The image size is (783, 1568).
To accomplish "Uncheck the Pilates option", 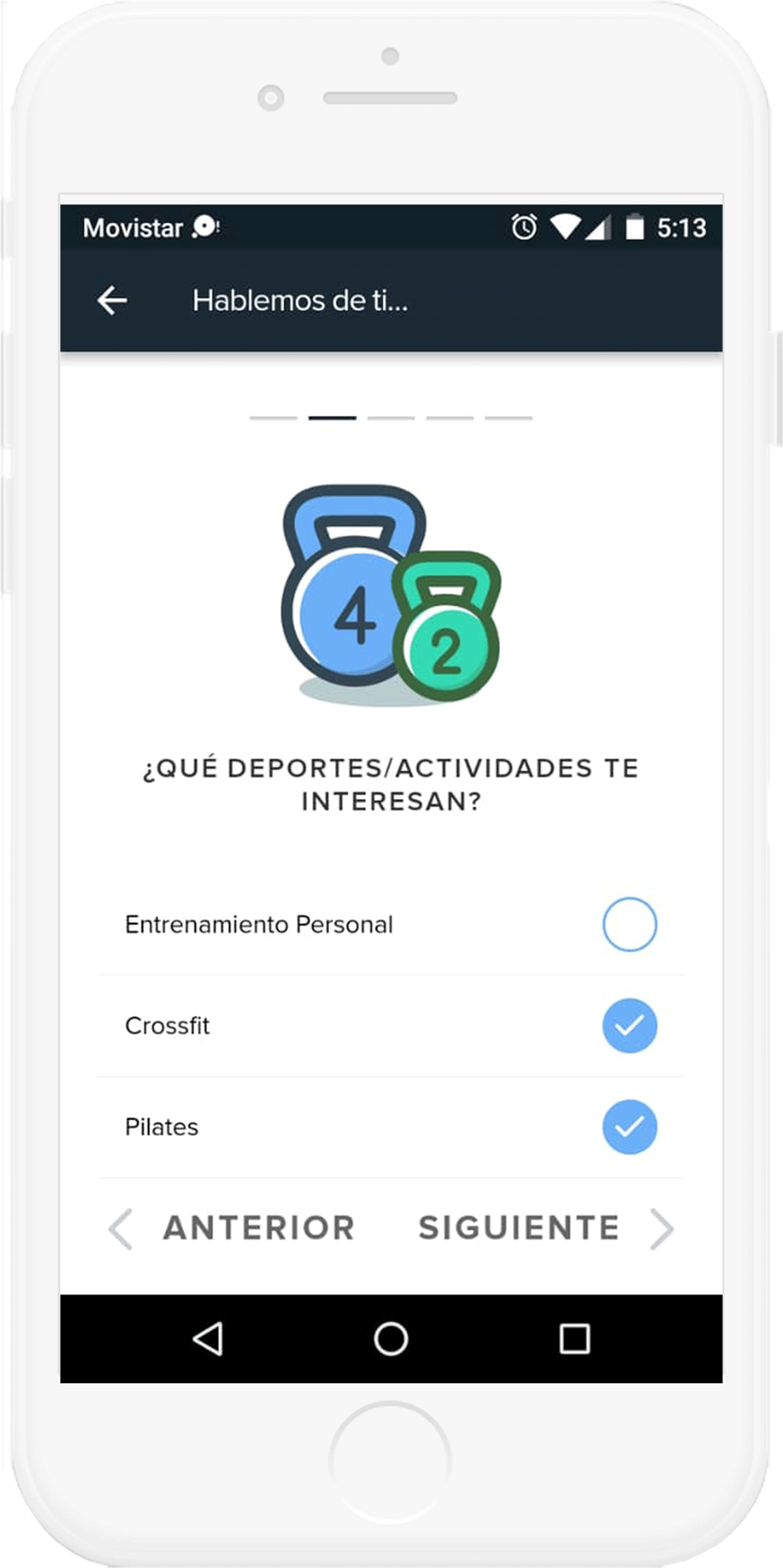I will click(629, 1127).
